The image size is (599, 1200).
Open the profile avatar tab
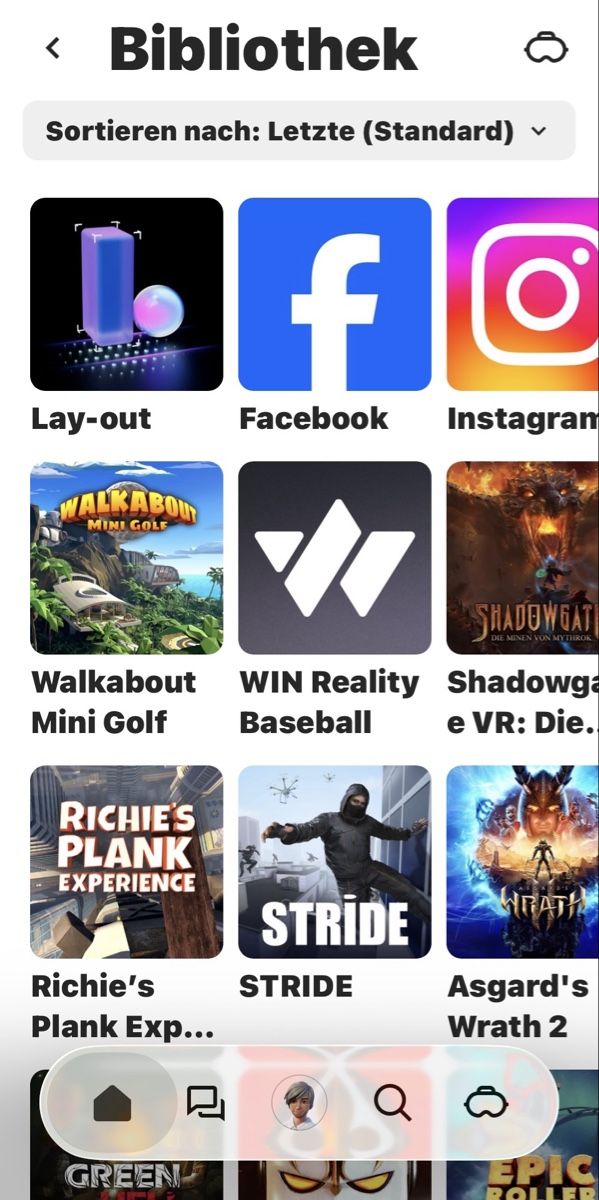point(299,1103)
